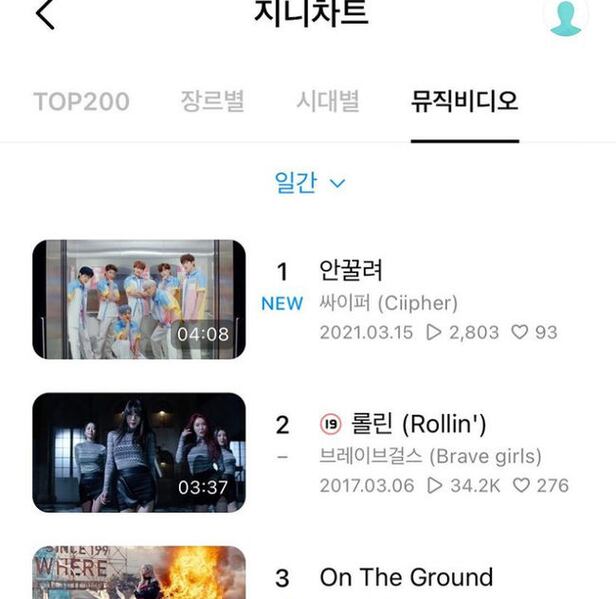Go back using the arrow icon

click(45, 15)
